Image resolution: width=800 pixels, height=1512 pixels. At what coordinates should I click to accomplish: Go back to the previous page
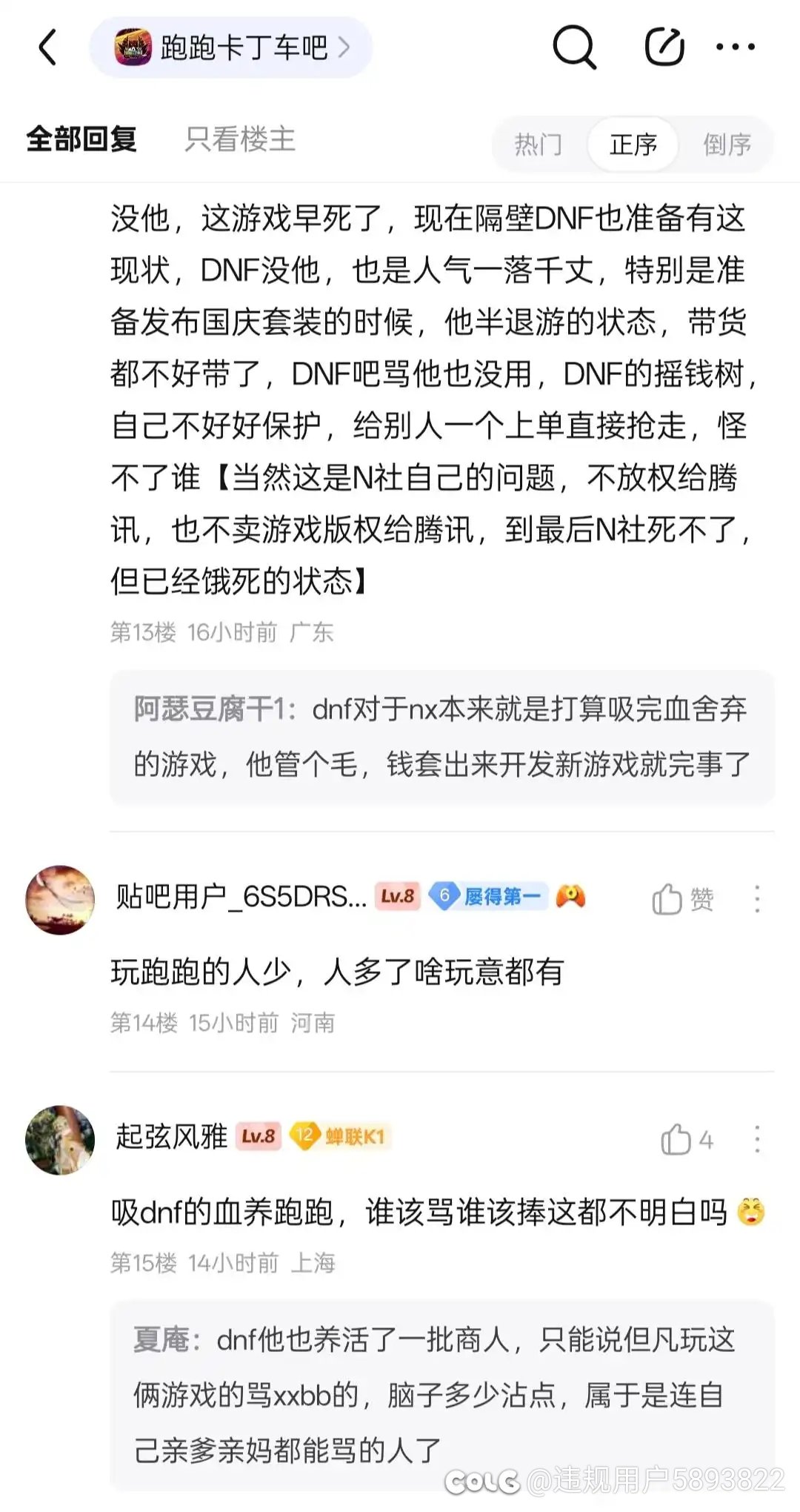click(x=48, y=48)
